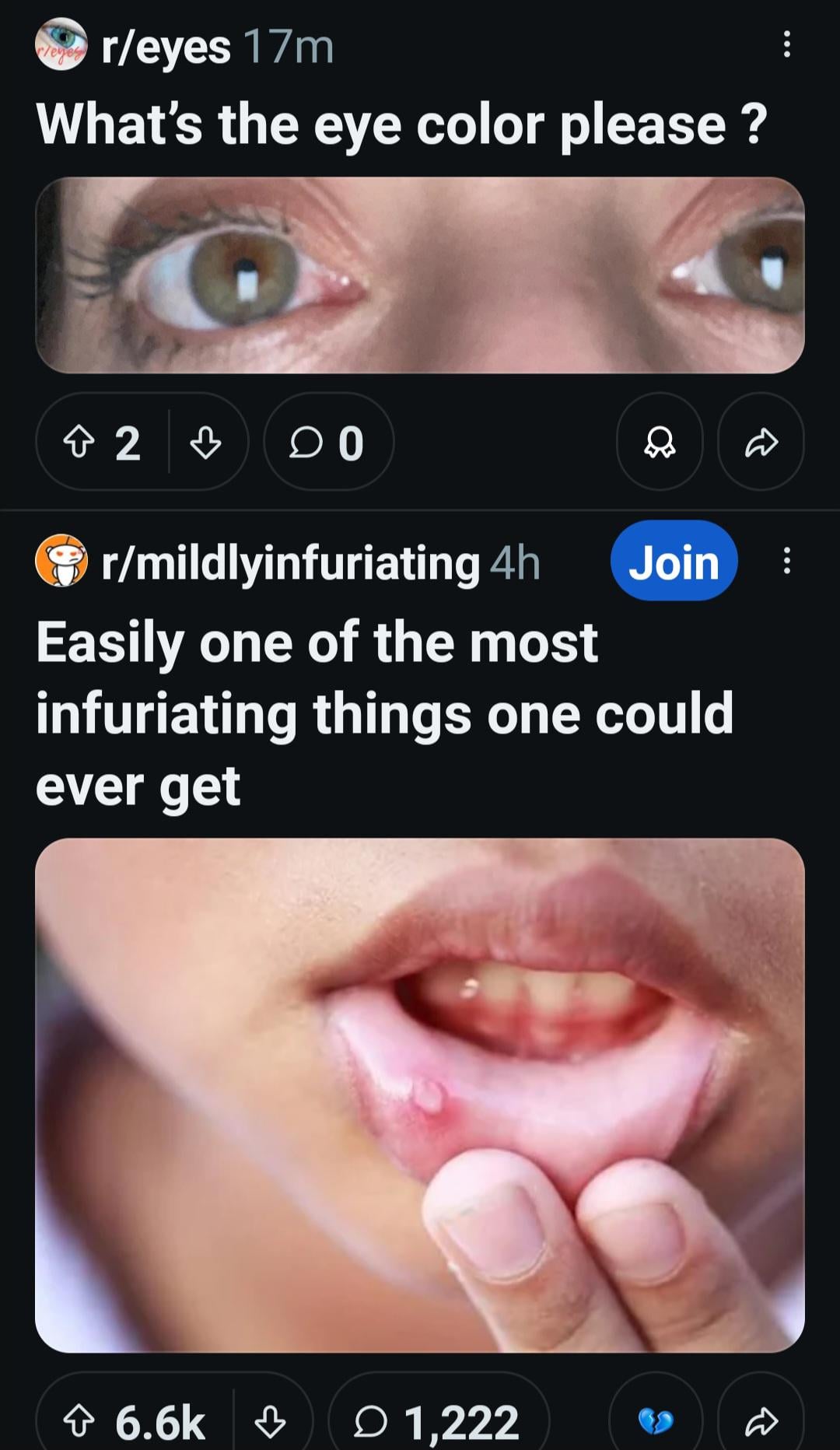840x1450 pixels.
Task: Open the eye color post image
Action: (420, 275)
